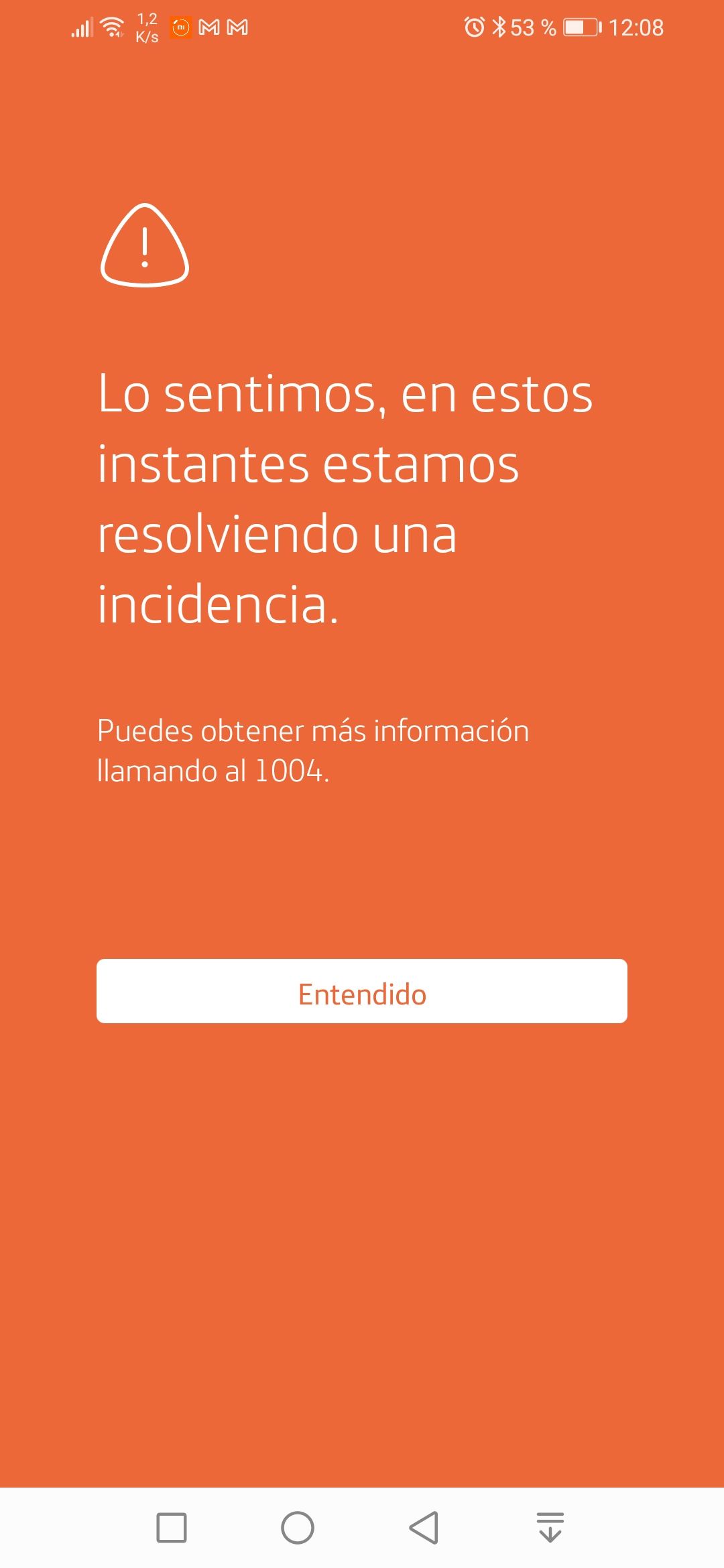Go back with the system back arrow

pos(424,1528)
